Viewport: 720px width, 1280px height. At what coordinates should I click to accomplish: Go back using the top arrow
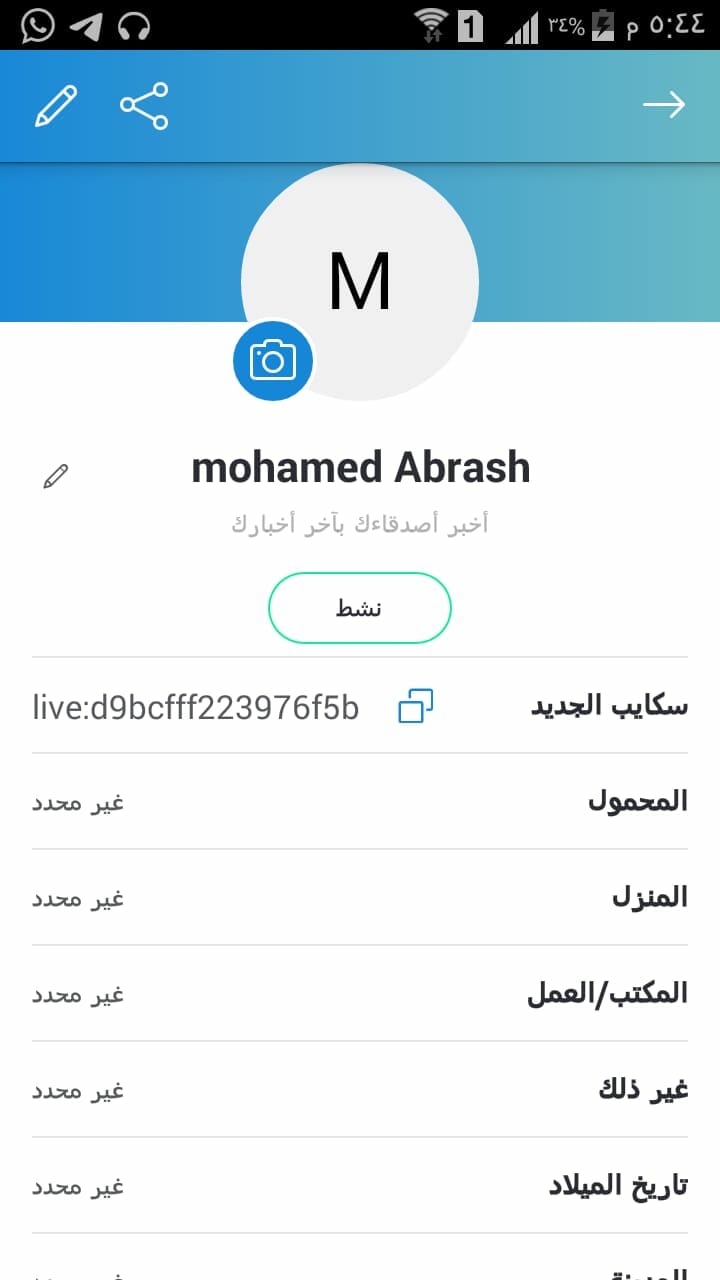[x=664, y=105]
